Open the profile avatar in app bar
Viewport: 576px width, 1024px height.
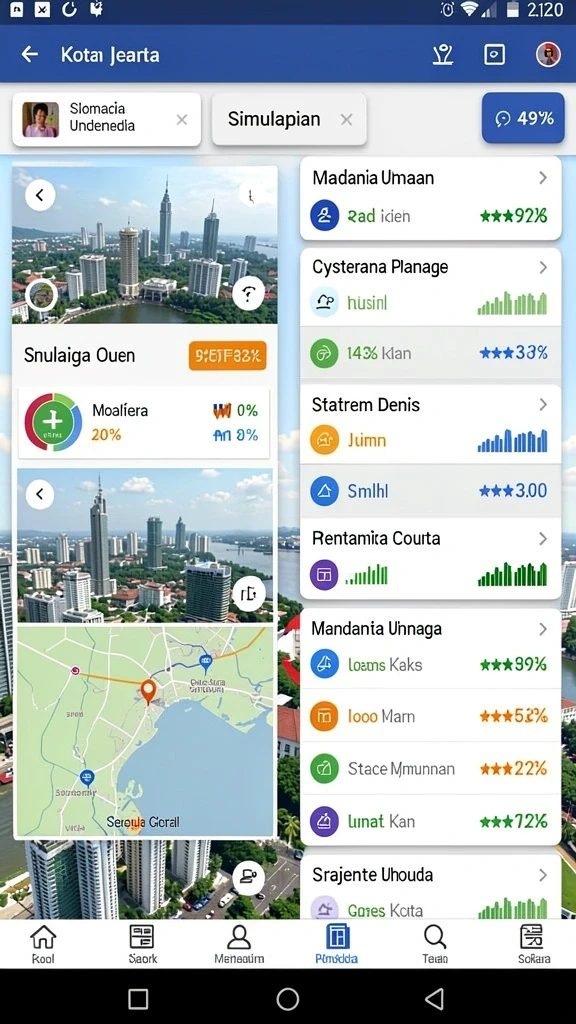click(548, 54)
